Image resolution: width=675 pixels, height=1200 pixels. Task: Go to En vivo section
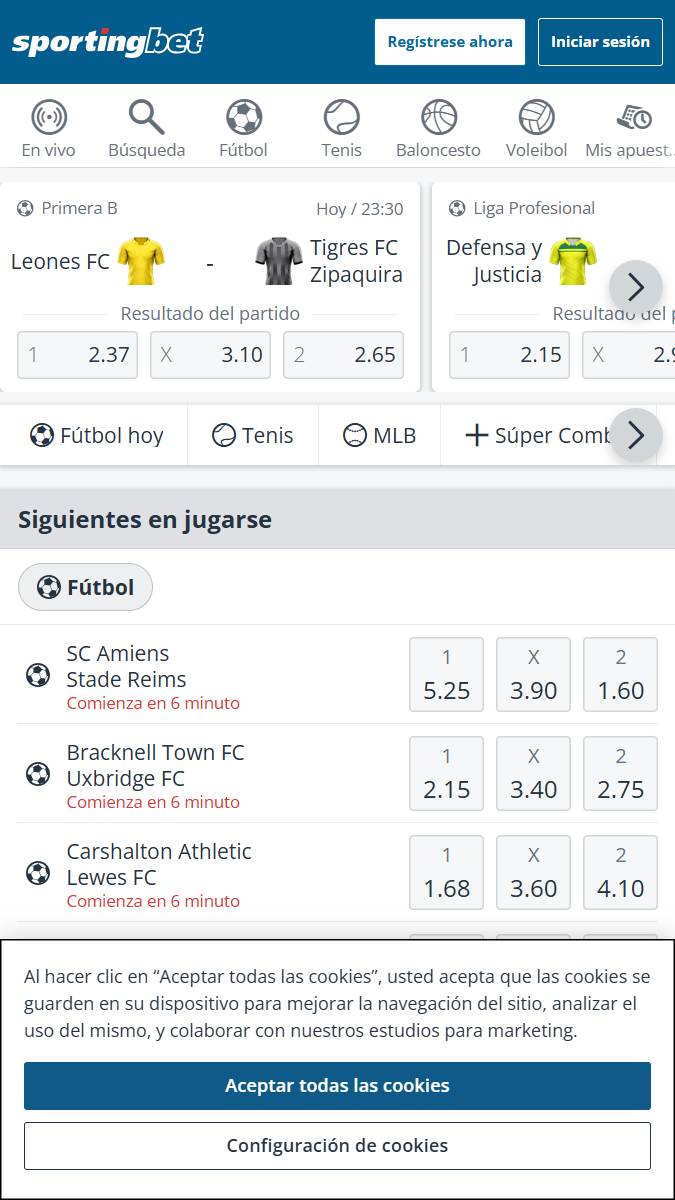49,129
